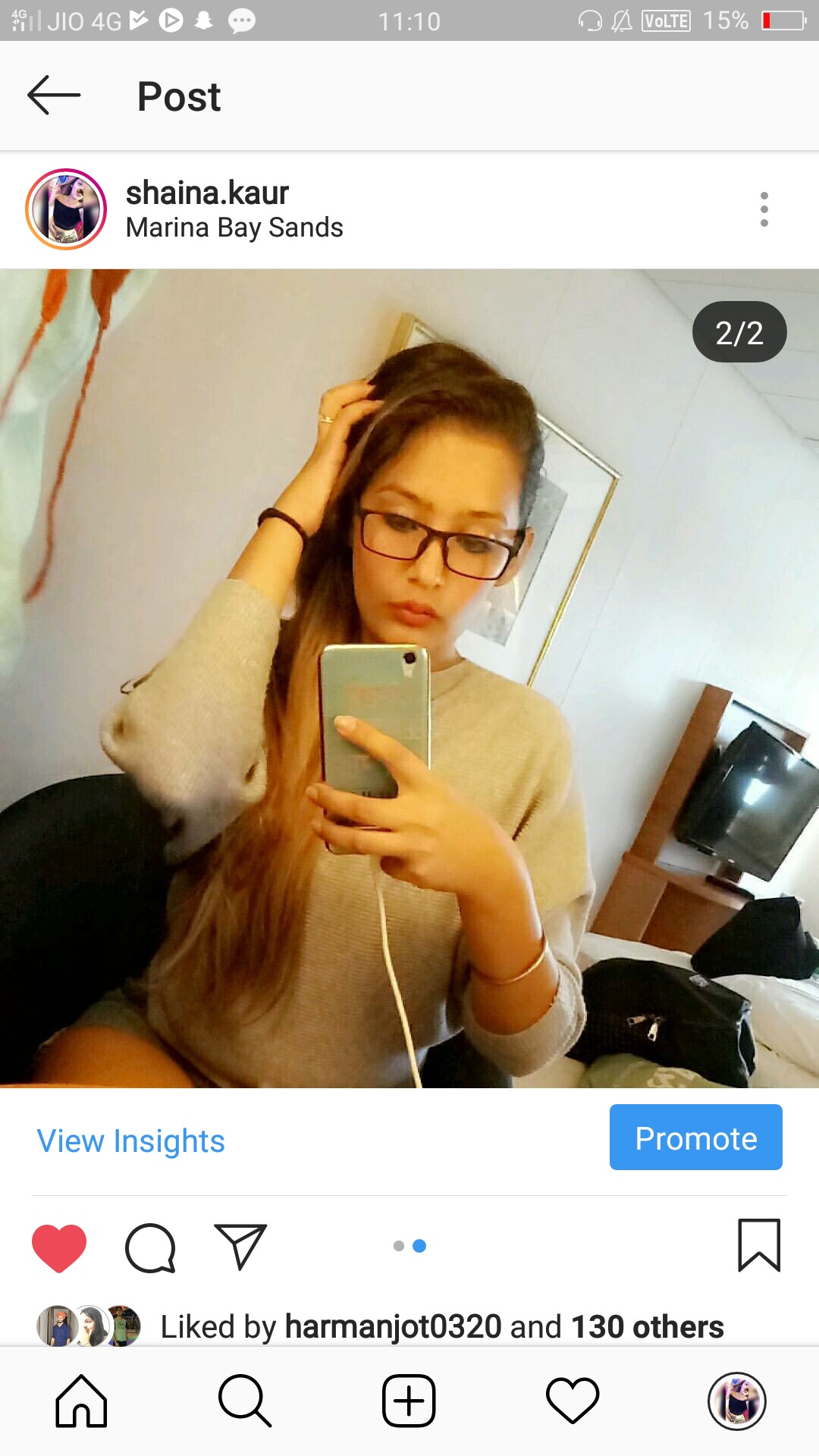819x1456 pixels.
Task: Open comments with the speech bubble icon
Action: point(150,1247)
